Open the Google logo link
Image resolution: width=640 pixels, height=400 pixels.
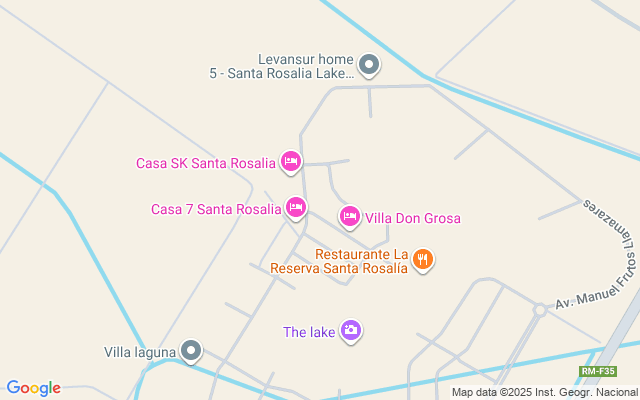(x=33, y=388)
